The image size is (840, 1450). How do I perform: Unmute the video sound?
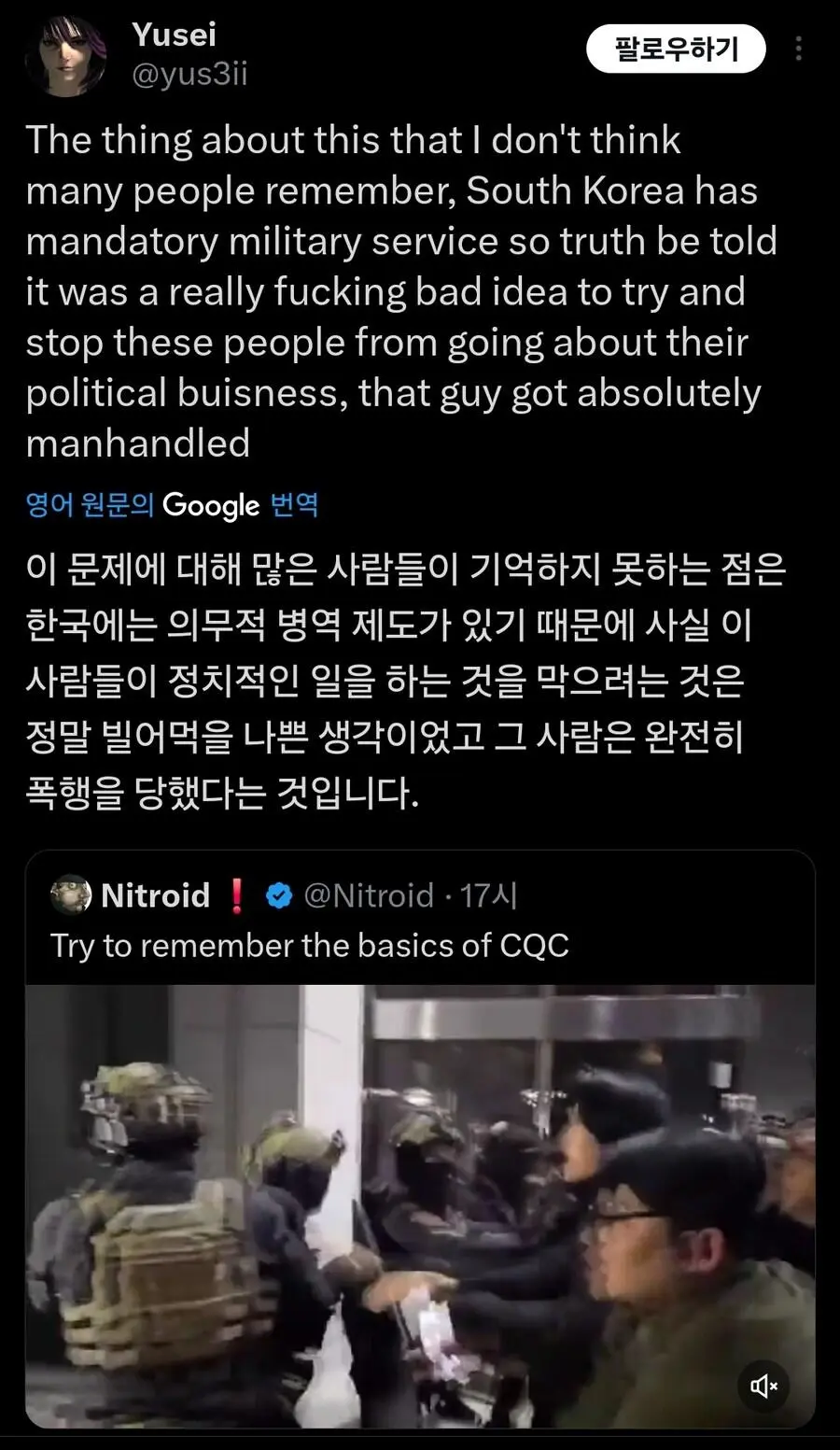point(763,1387)
